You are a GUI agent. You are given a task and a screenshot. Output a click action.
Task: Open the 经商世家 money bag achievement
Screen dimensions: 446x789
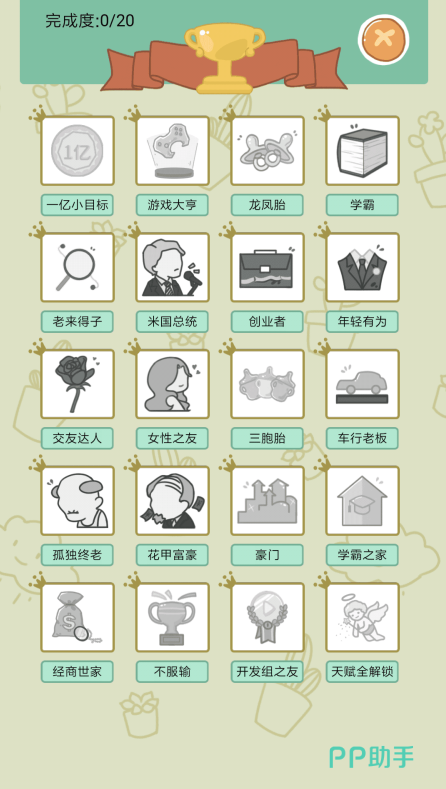tap(78, 617)
